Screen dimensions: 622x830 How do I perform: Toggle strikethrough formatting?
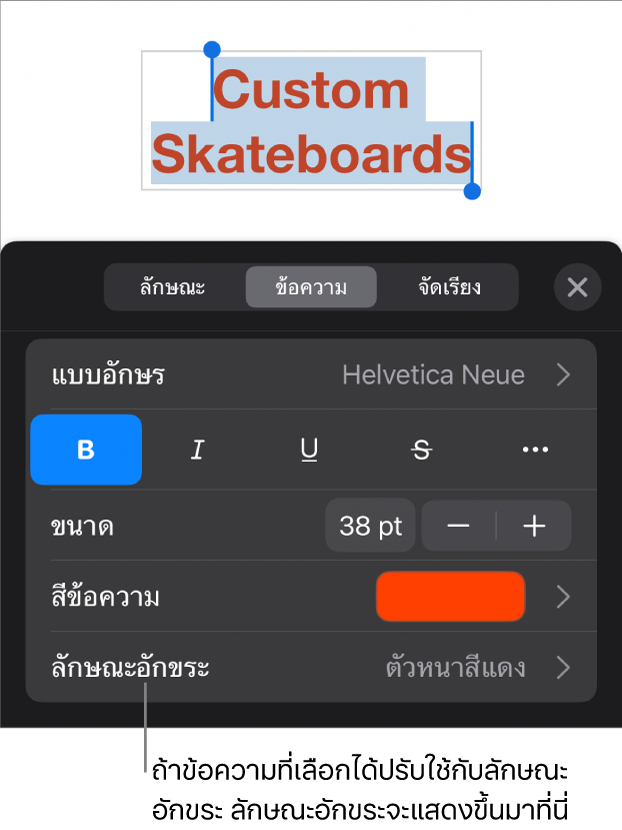coord(422,450)
